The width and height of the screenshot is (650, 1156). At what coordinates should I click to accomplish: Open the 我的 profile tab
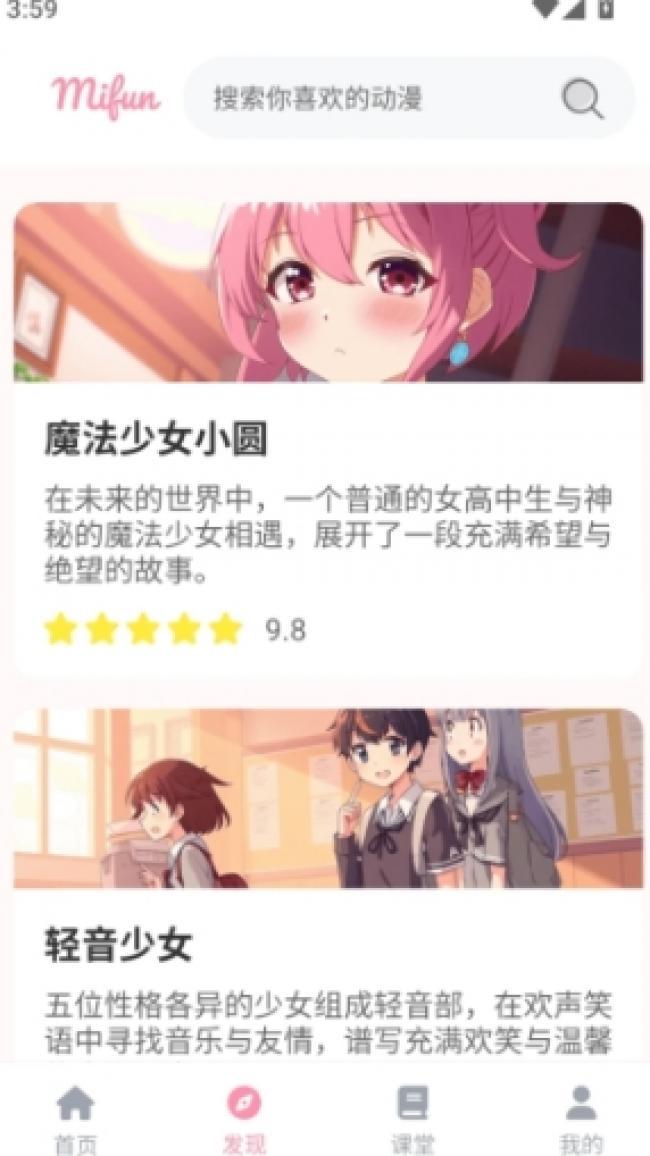pos(580,1117)
